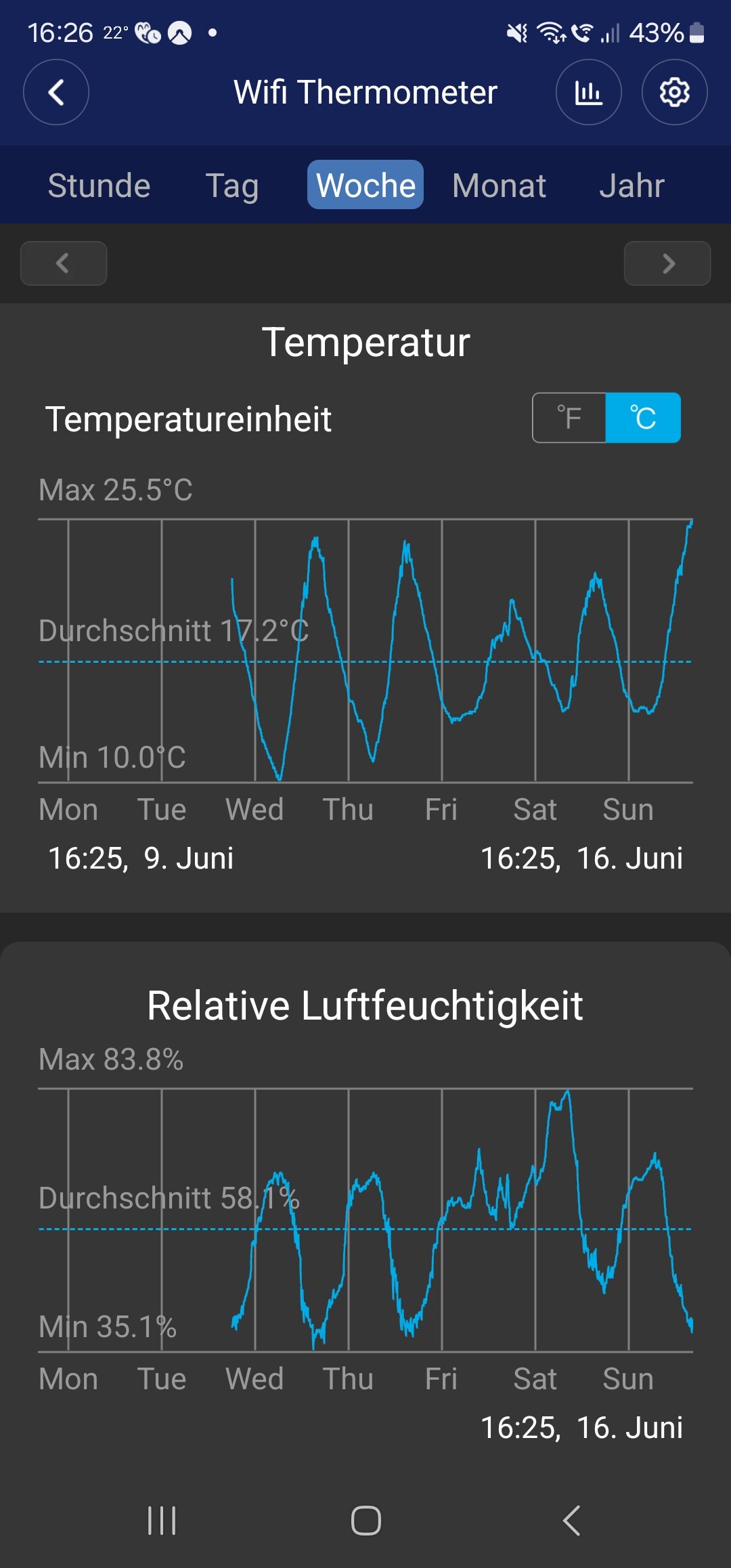The image size is (731, 1568).
Task: Show the previous week
Action: pyautogui.click(x=64, y=263)
